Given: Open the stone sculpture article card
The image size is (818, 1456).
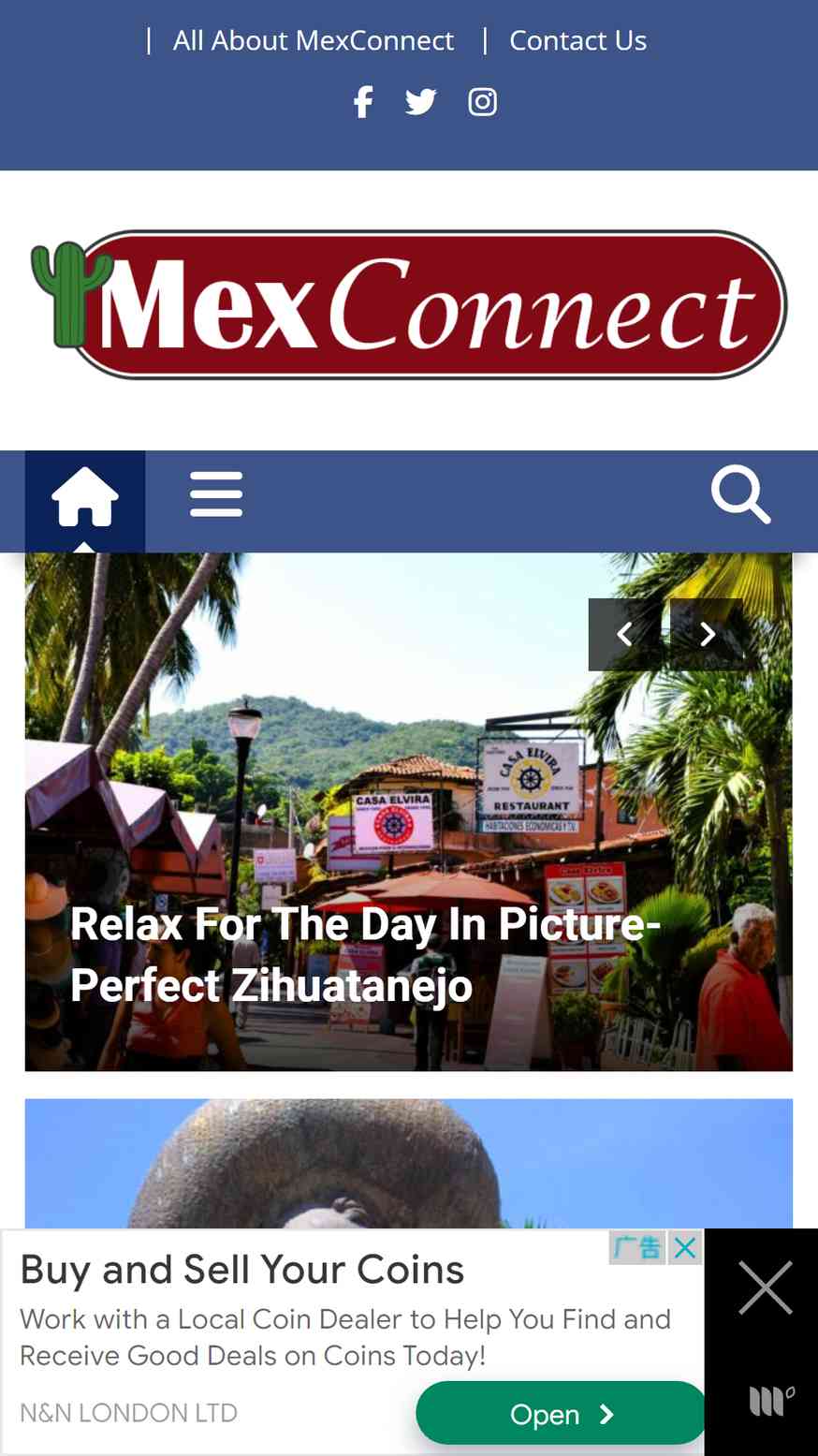Looking at the screenshot, I should pos(409,1164).
